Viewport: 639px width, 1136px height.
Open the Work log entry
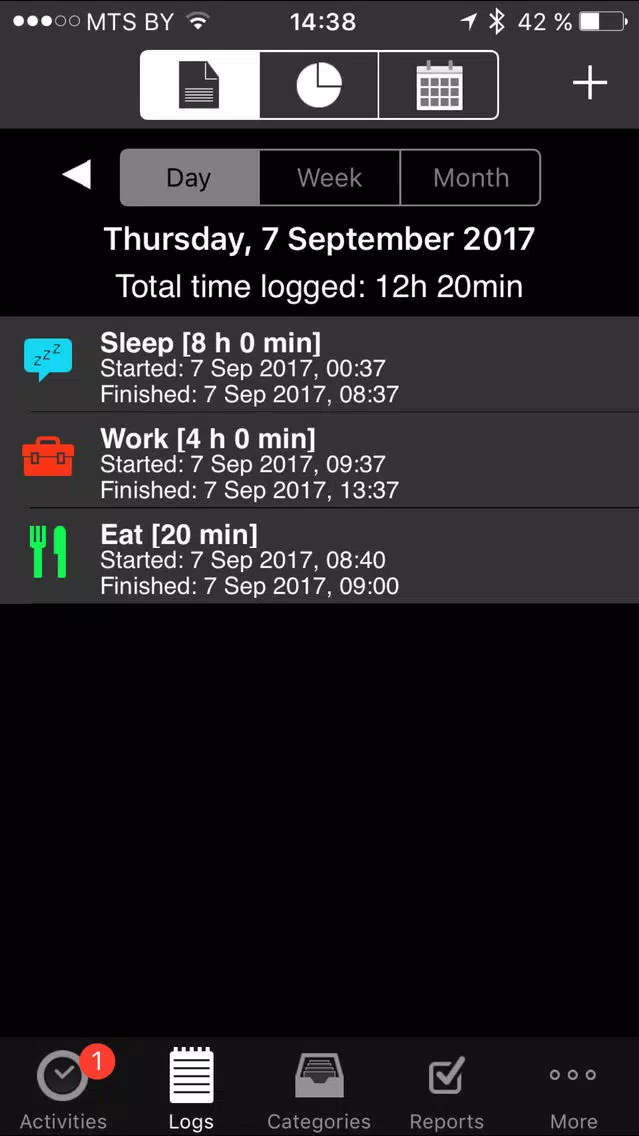(x=320, y=460)
